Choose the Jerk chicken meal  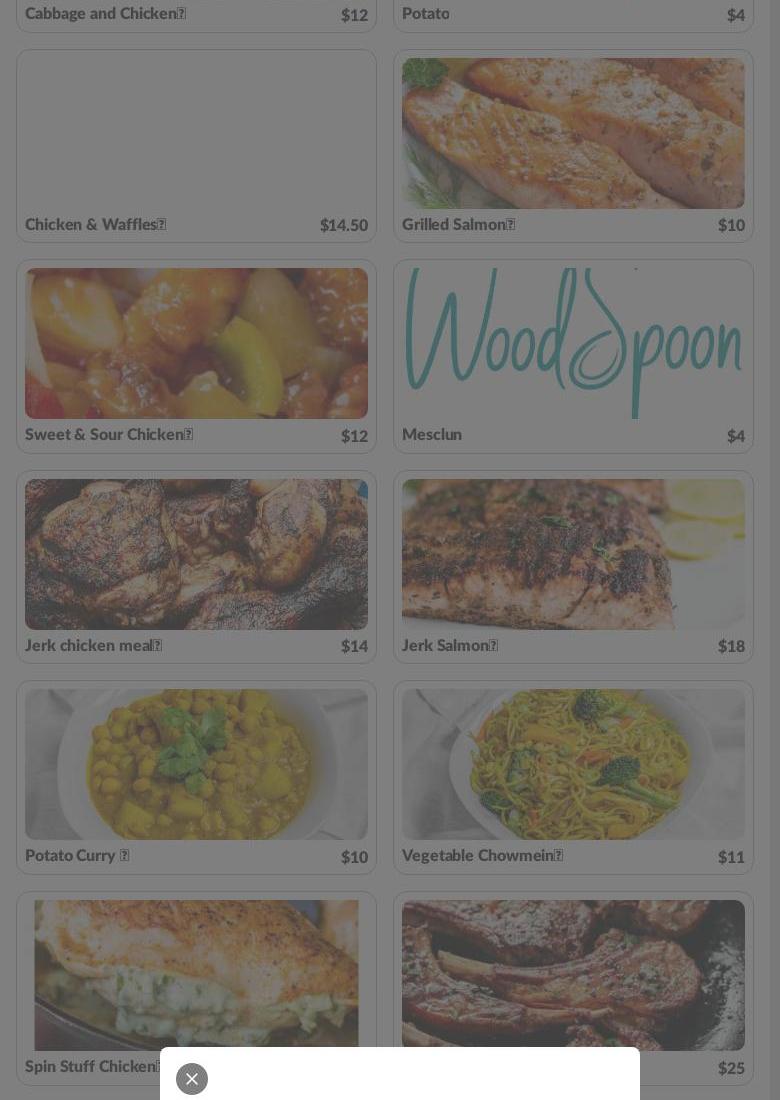(x=196, y=567)
